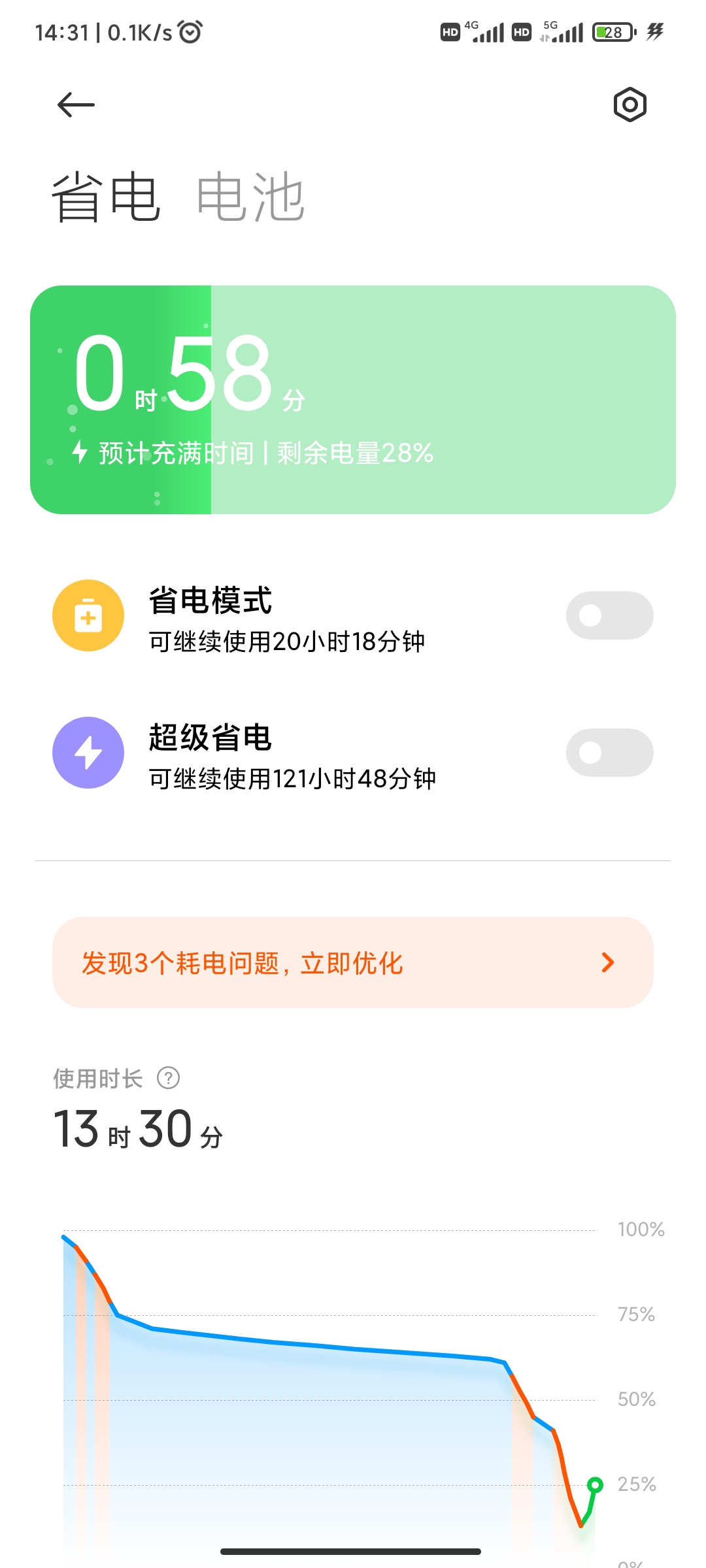Open battery settings via the hexagon gear icon
The width and height of the screenshot is (706, 1568).
(630, 105)
